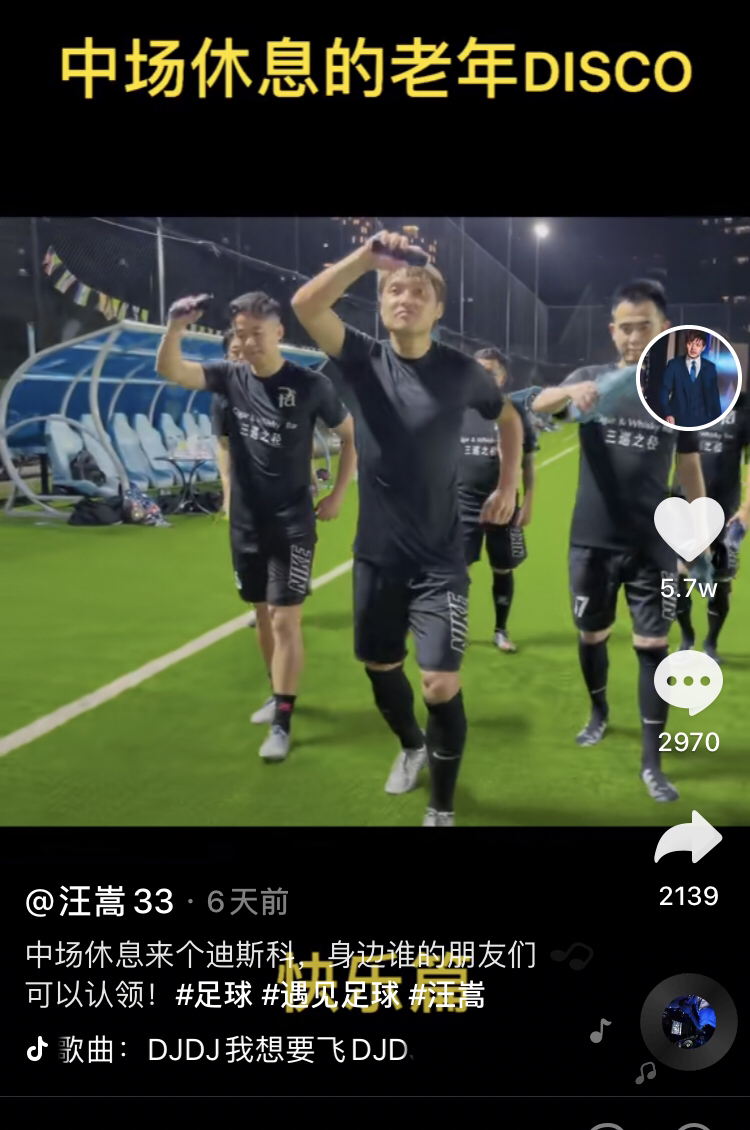Tap the spinning music disc
The image size is (750, 1130).
click(x=688, y=1022)
